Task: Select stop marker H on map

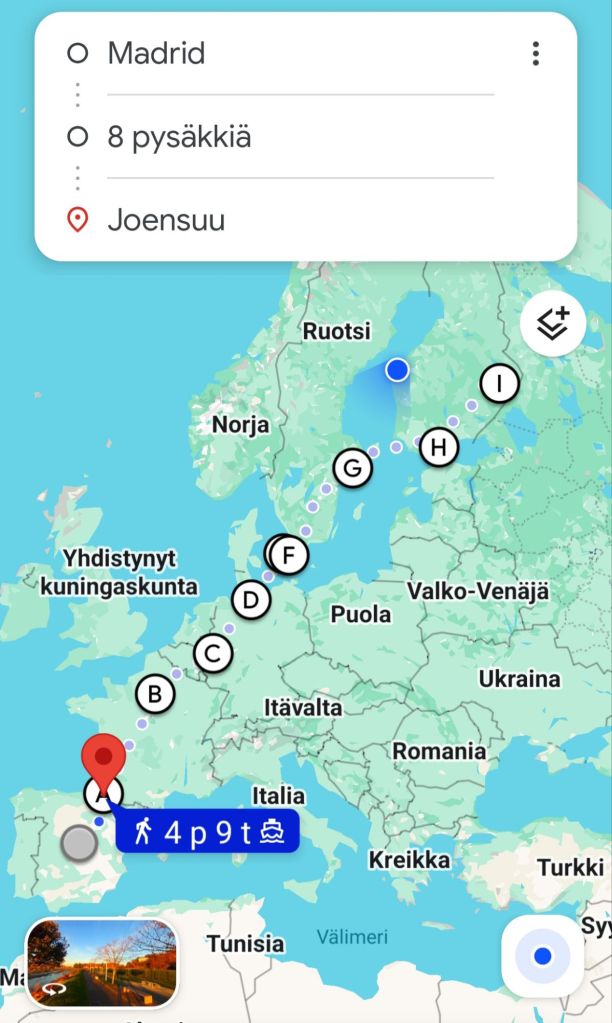Action: tap(438, 447)
